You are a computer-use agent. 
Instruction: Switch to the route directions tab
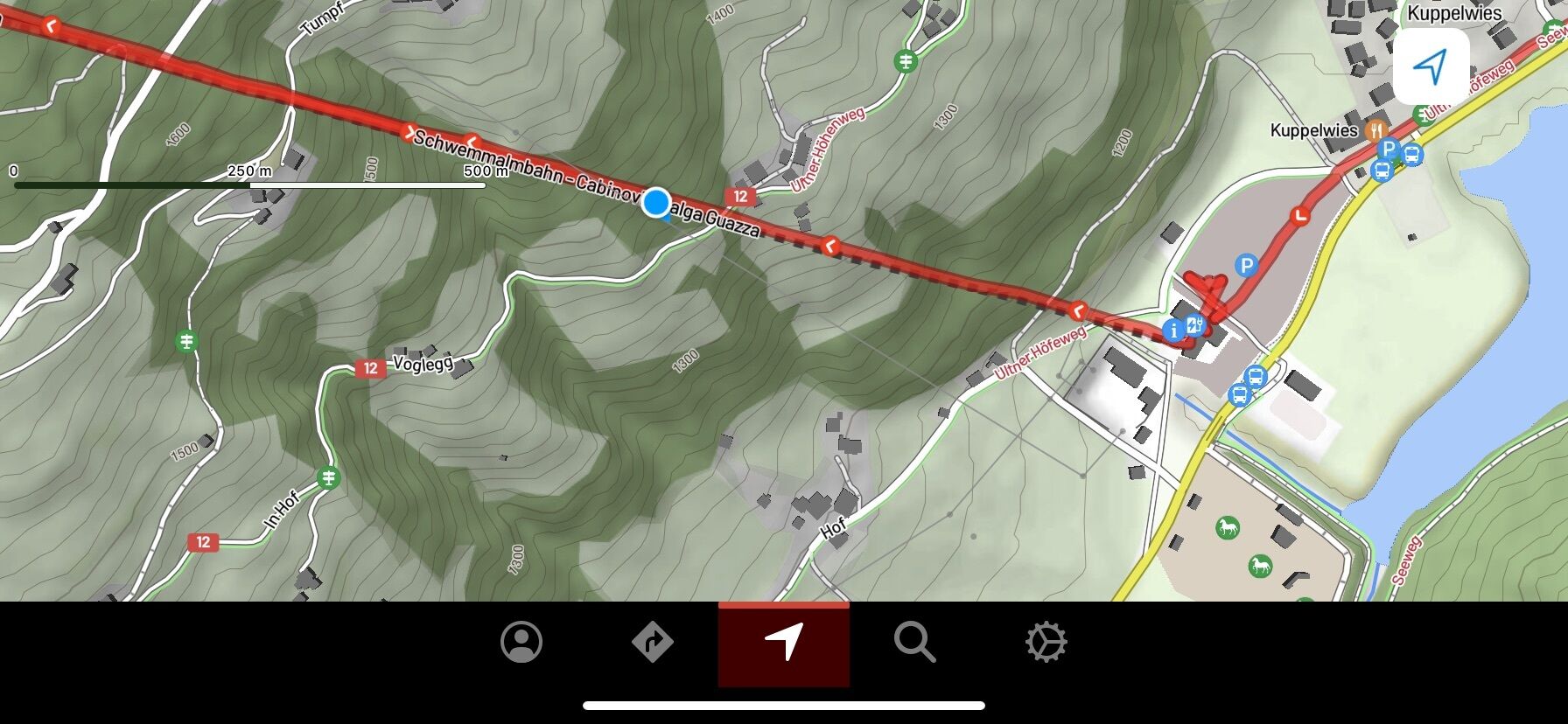tap(653, 643)
